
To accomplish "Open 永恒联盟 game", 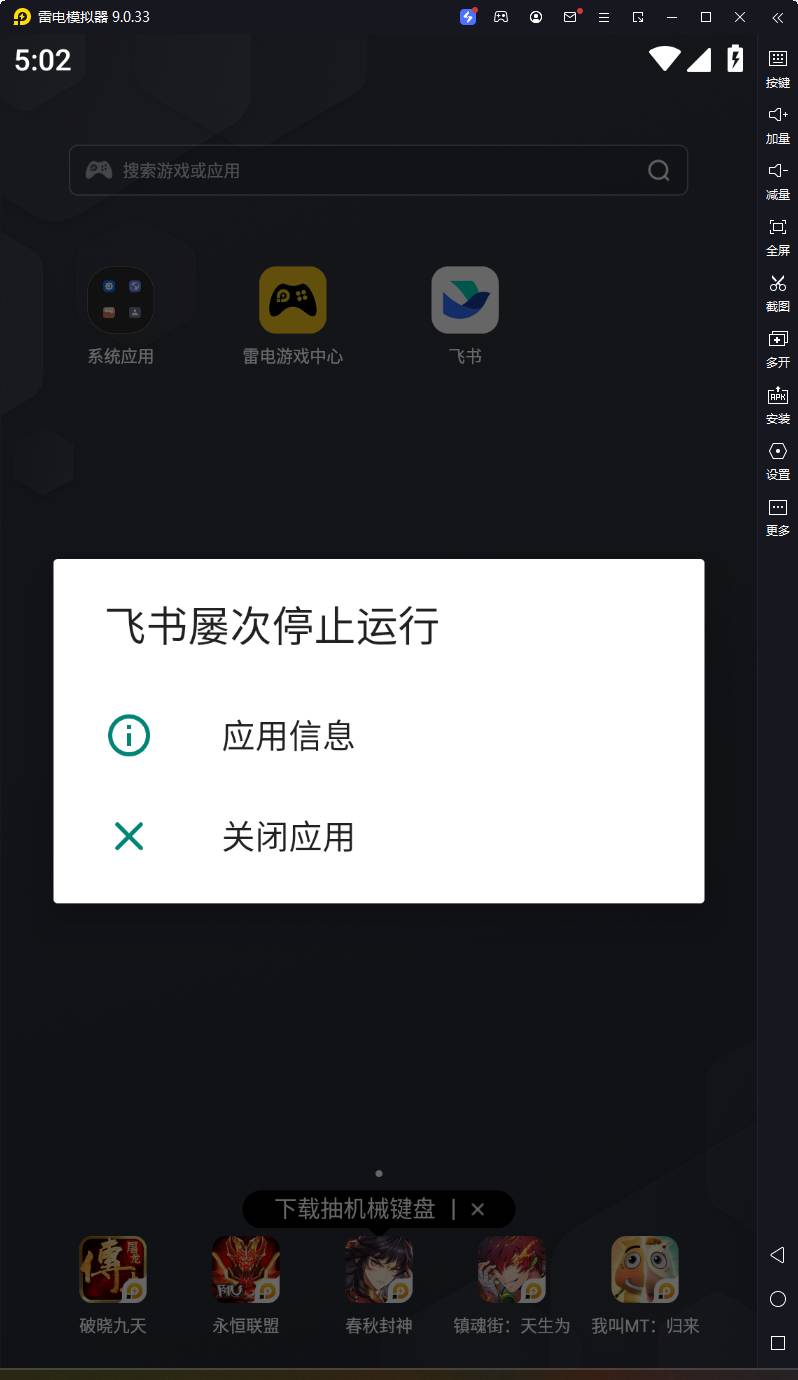I will coord(246,1269).
